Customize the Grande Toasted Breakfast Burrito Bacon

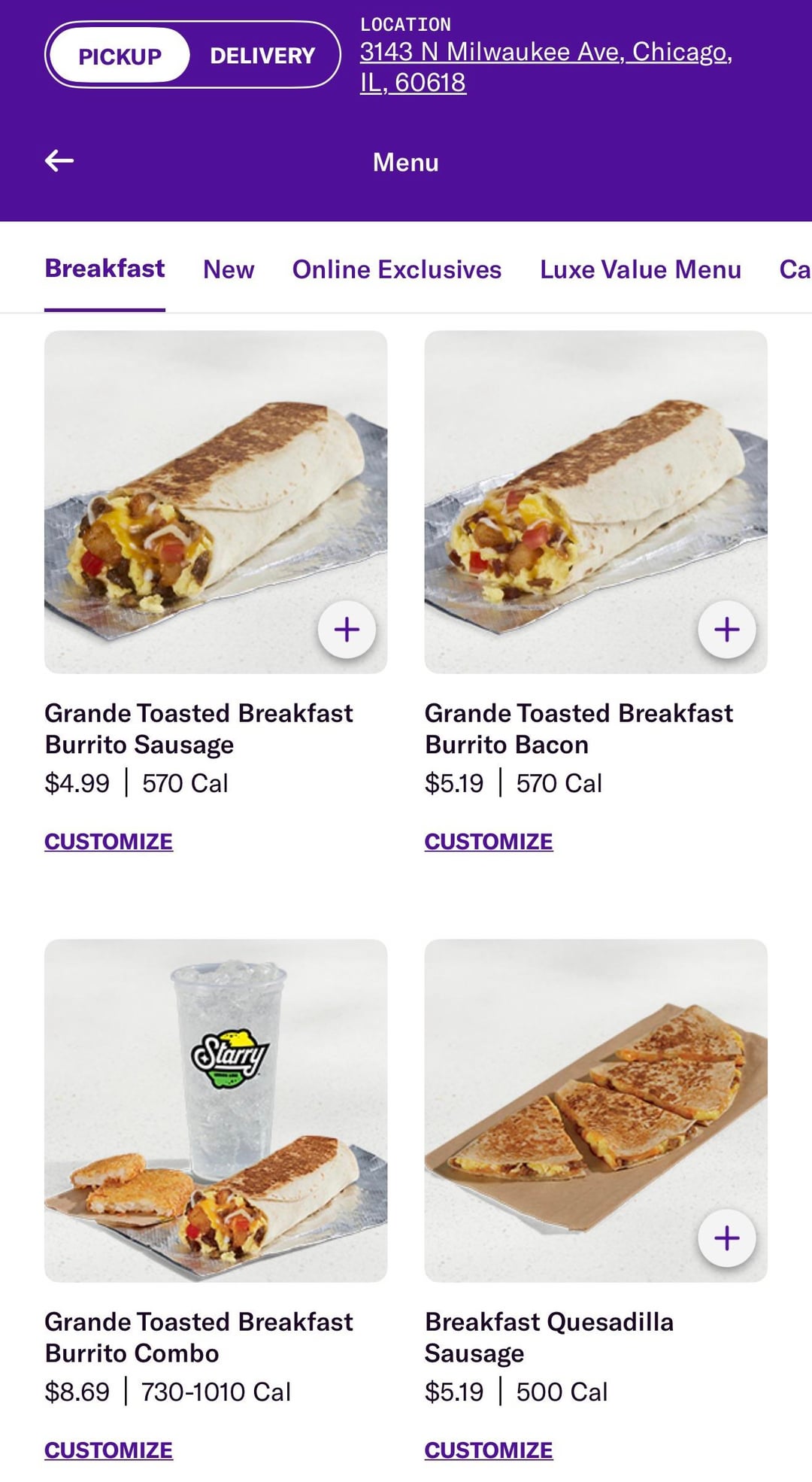(488, 841)
